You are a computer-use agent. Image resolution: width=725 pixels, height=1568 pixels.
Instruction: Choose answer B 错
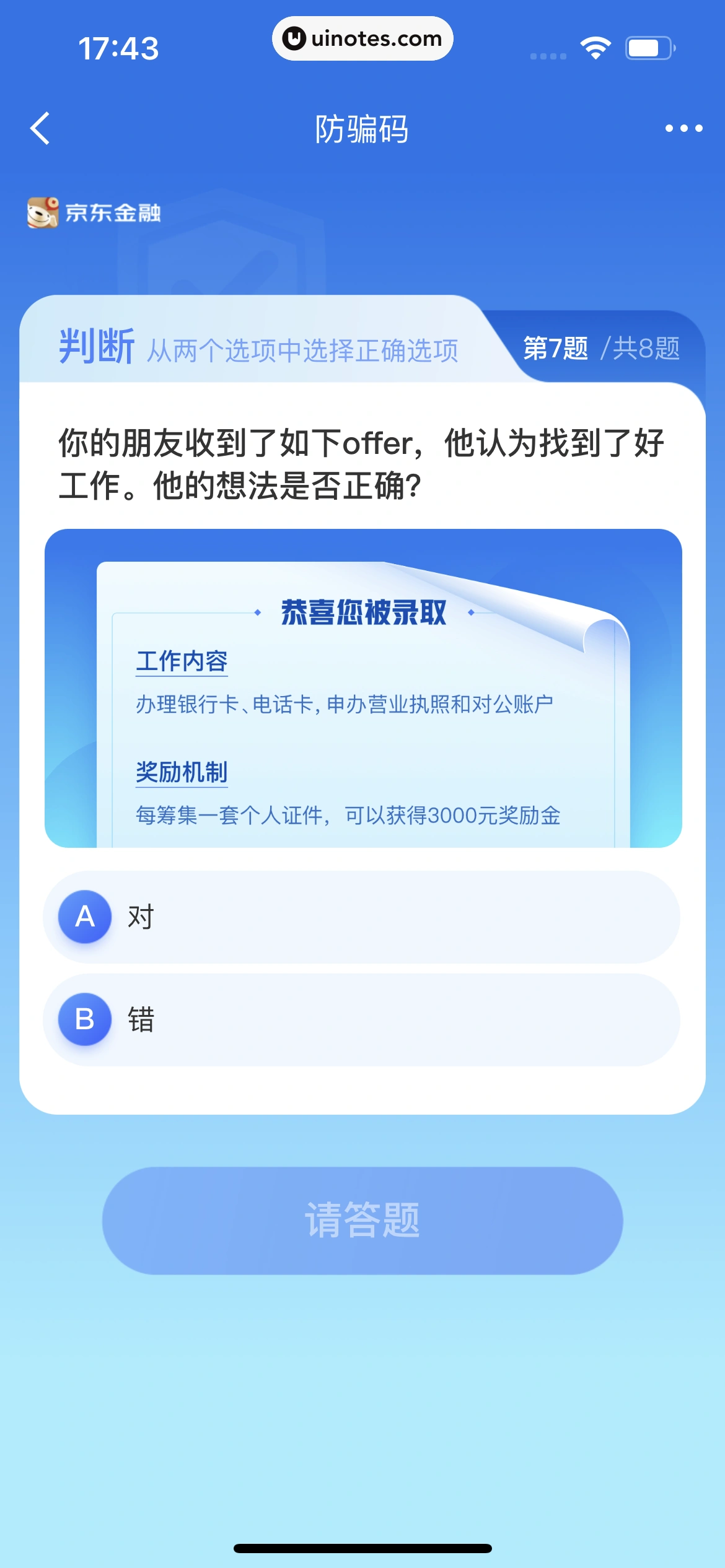coord(361,1020)
